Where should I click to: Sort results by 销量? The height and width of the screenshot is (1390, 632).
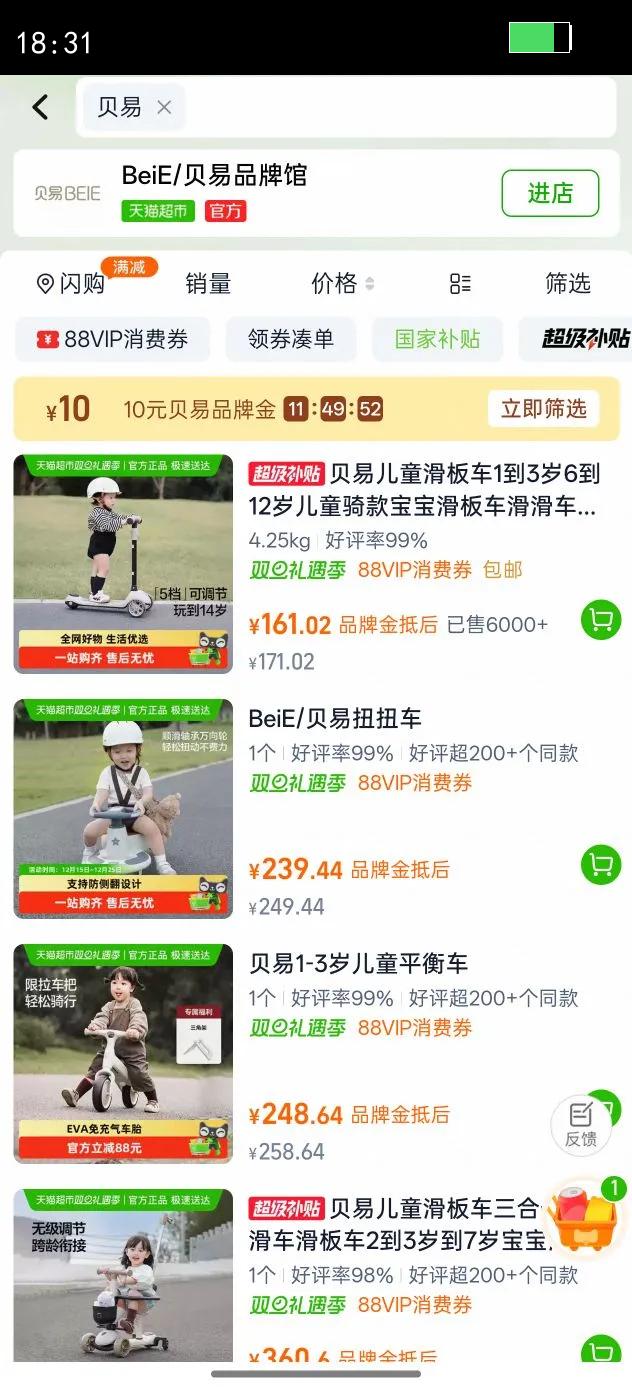tap(208, 284)
